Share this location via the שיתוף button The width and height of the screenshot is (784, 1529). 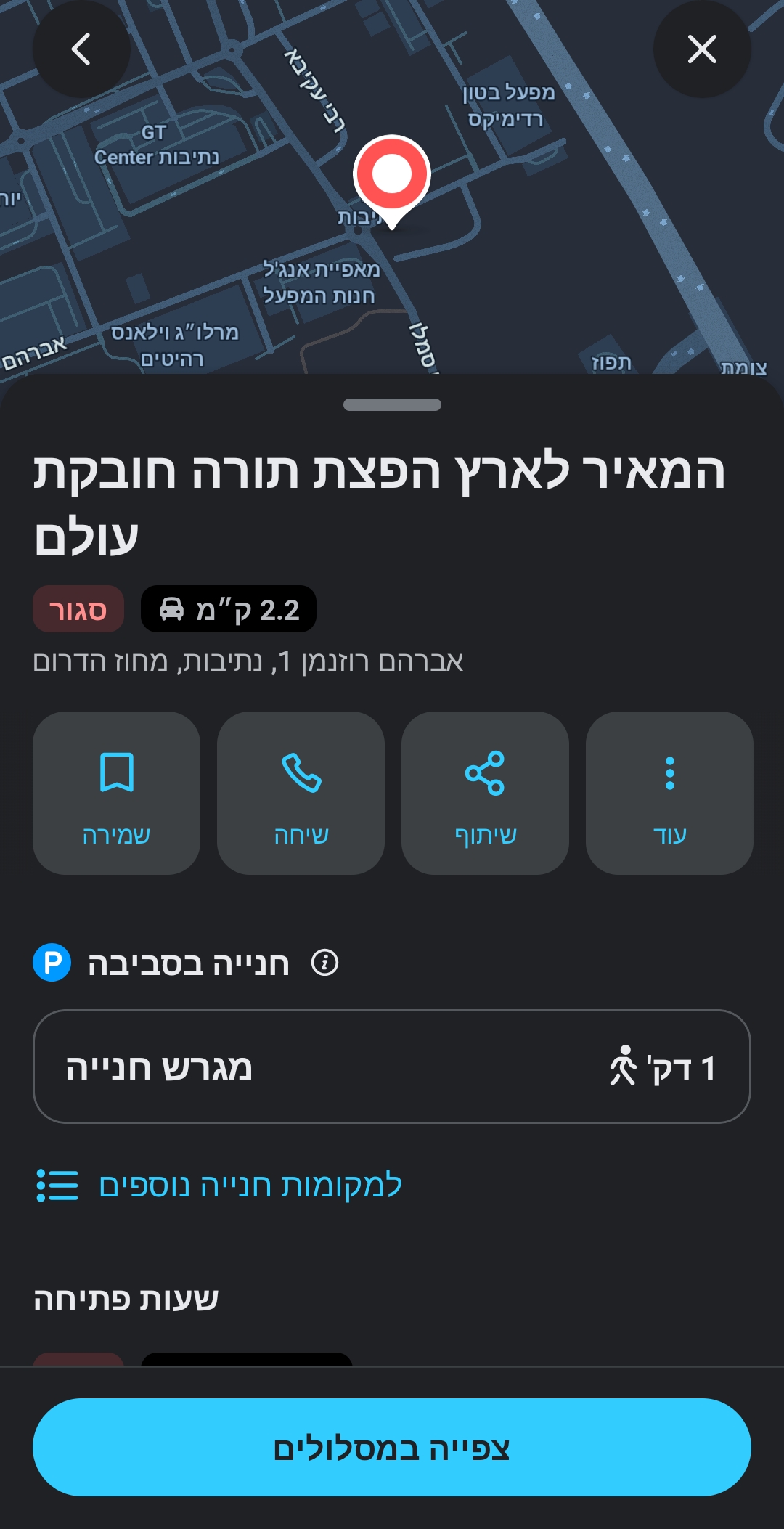(485, 793)
